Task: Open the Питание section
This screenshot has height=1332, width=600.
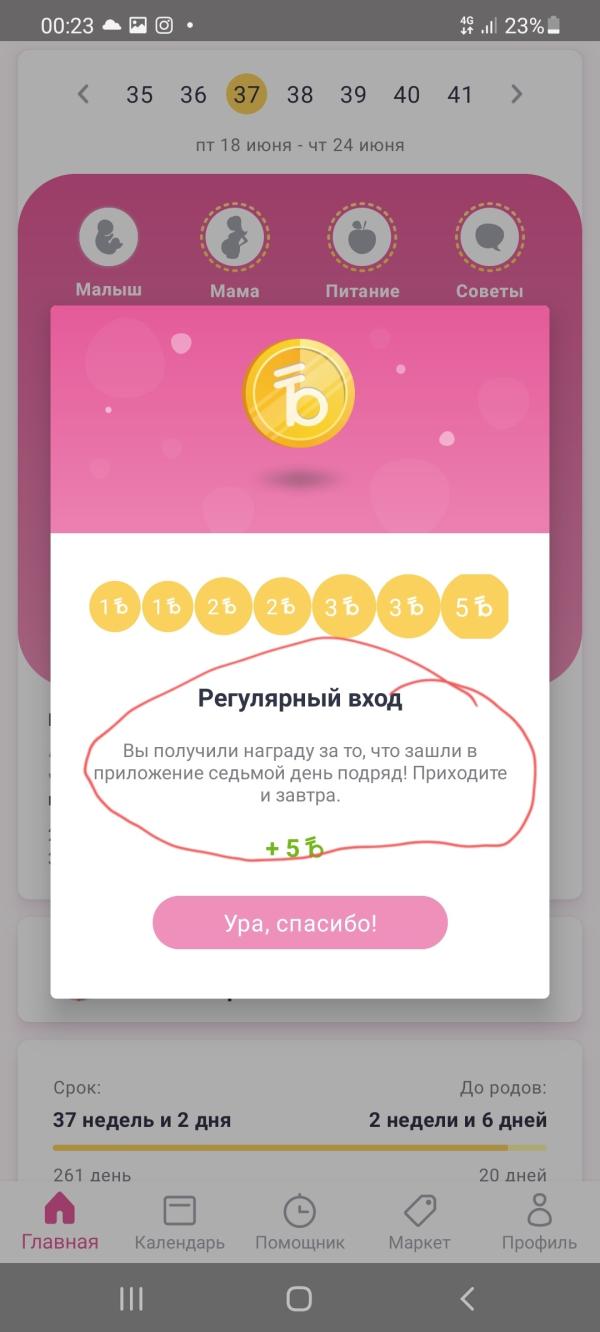Action: (362, 252)
